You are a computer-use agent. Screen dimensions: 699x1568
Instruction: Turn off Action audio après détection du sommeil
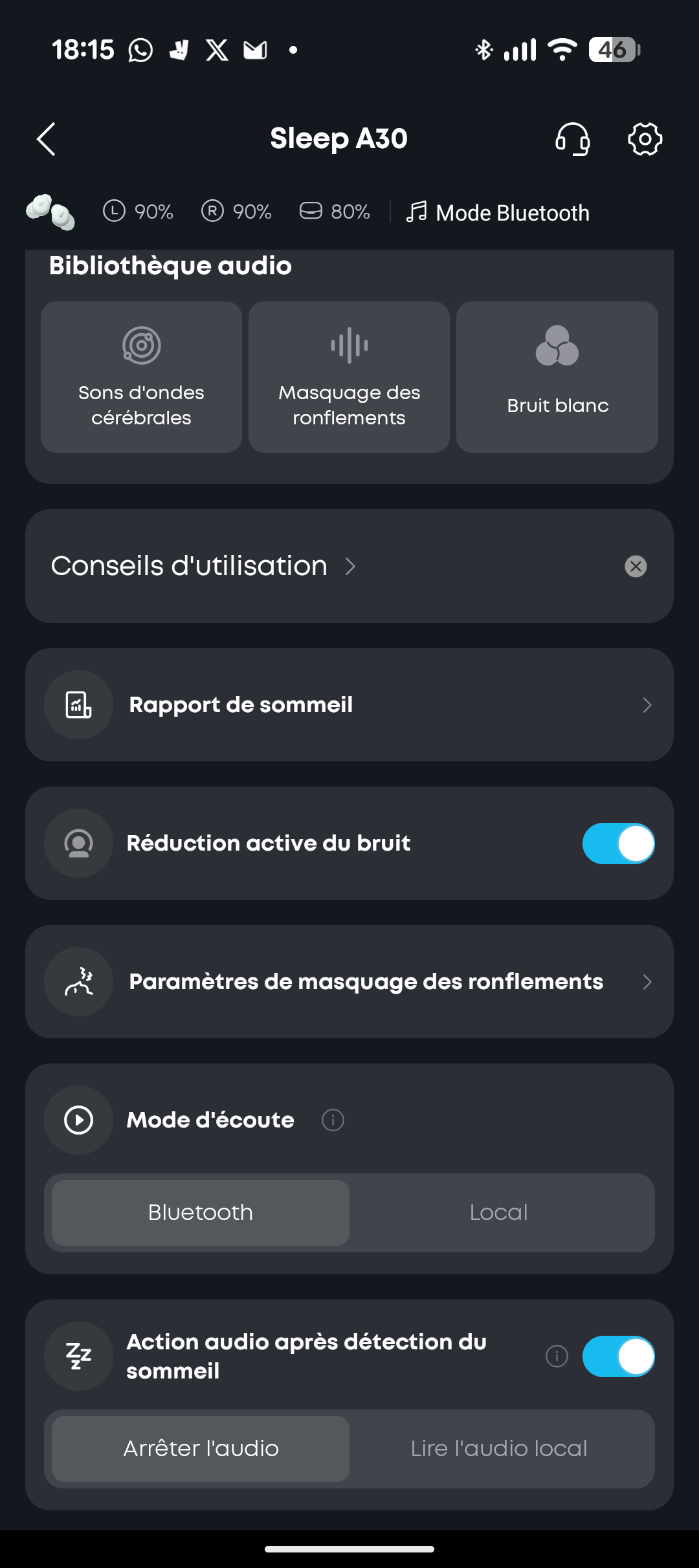(x=618, y=1356)
